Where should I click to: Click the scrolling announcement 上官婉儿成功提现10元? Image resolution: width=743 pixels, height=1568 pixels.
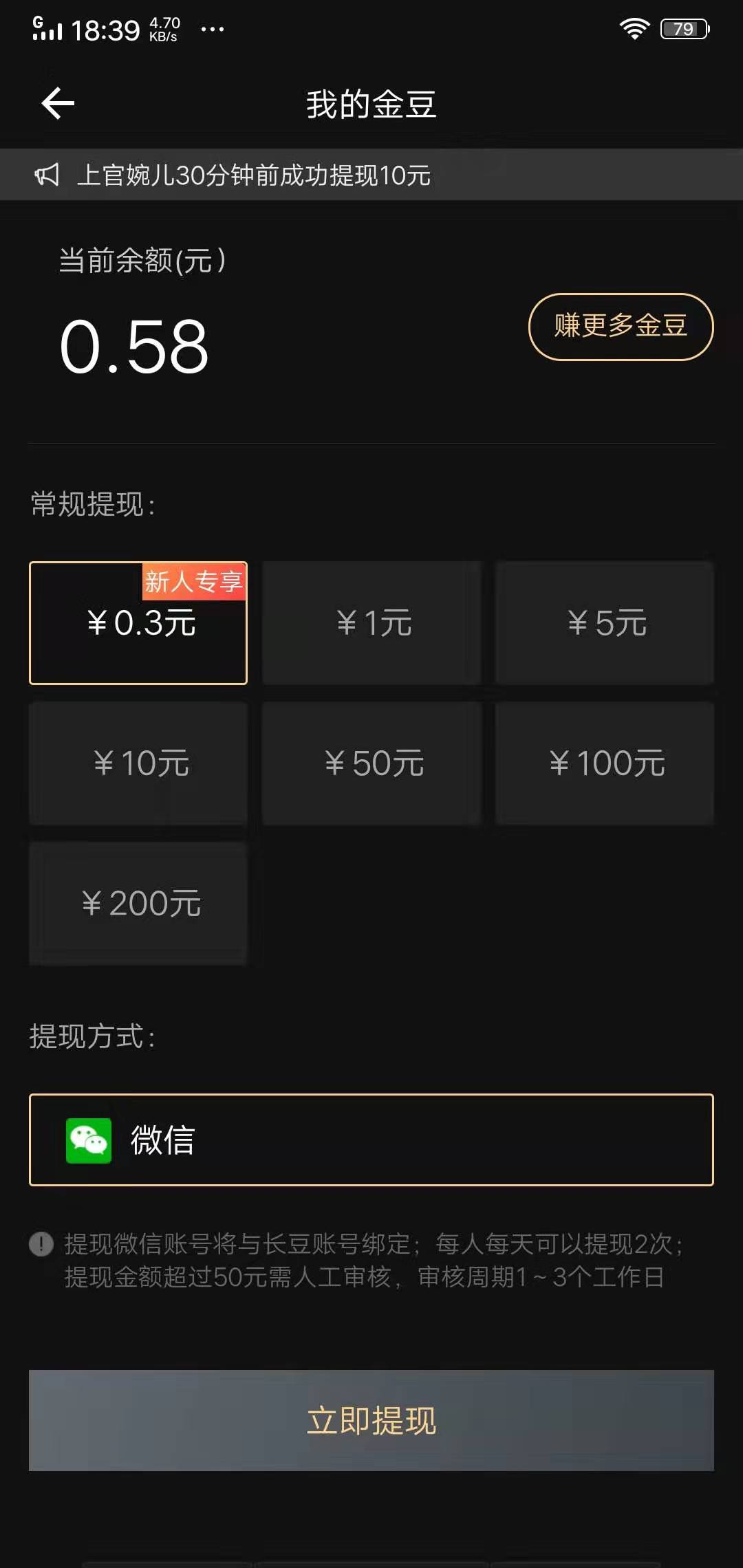tap(255, 177)
